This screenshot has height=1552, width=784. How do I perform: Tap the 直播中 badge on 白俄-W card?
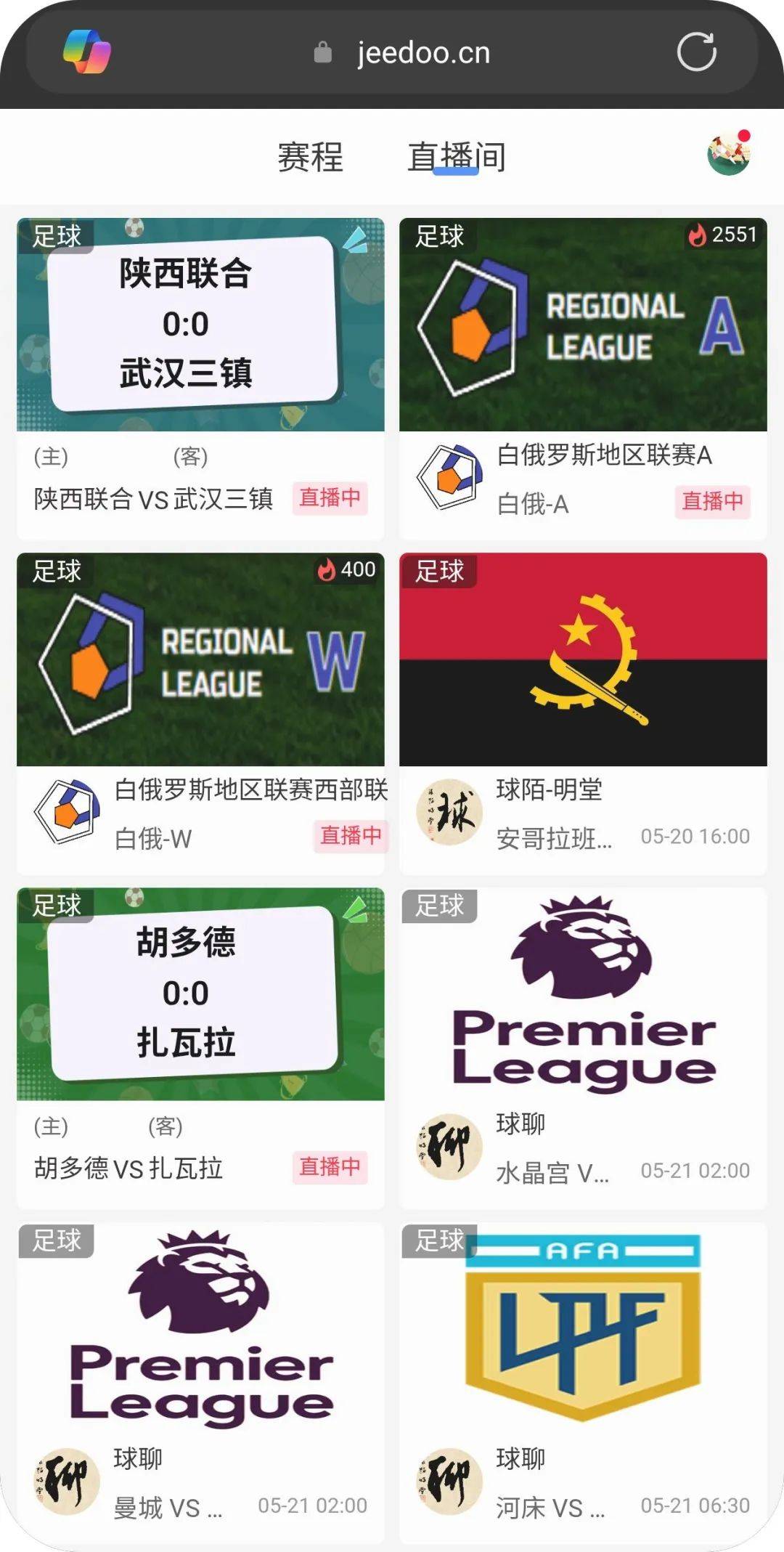[x=351, y=836]
